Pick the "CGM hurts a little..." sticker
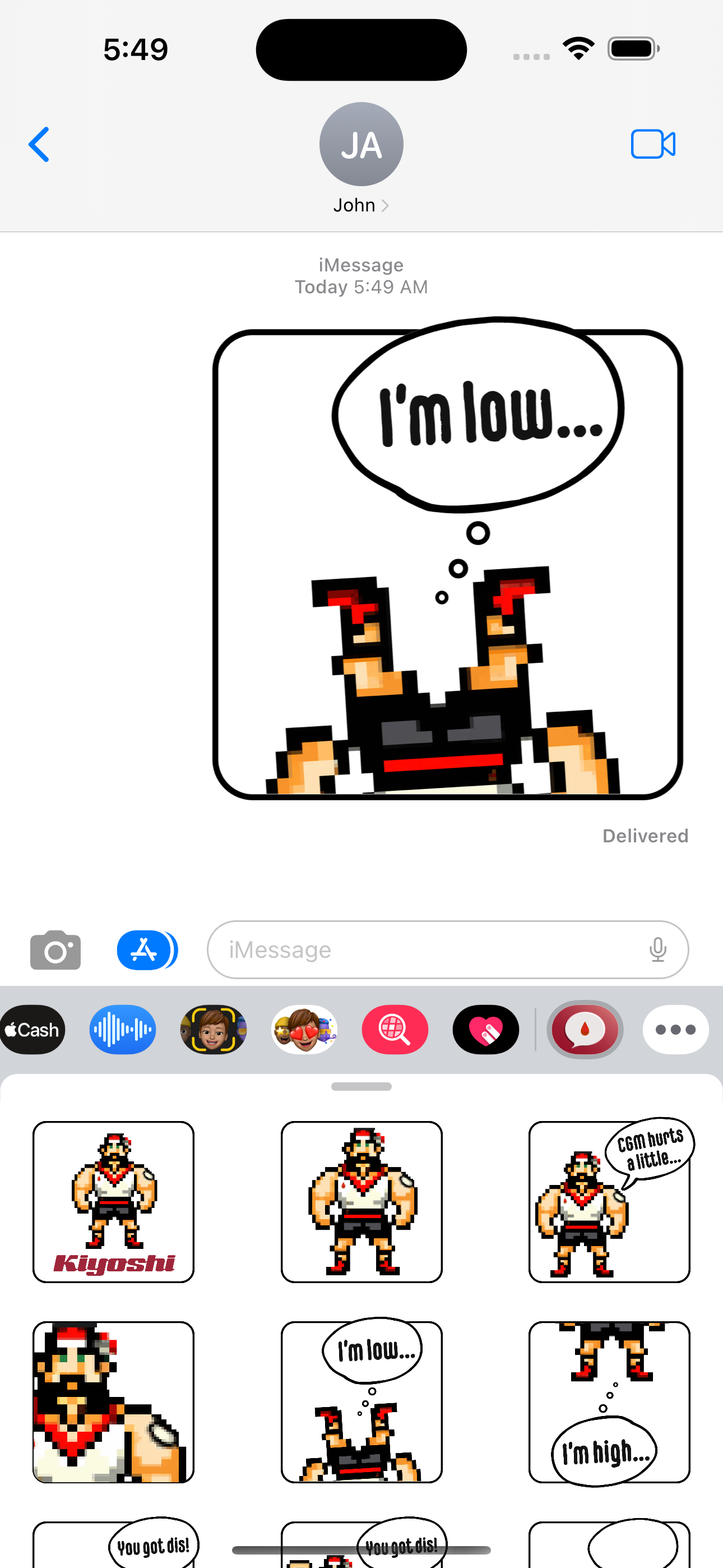 point(610,1201)
